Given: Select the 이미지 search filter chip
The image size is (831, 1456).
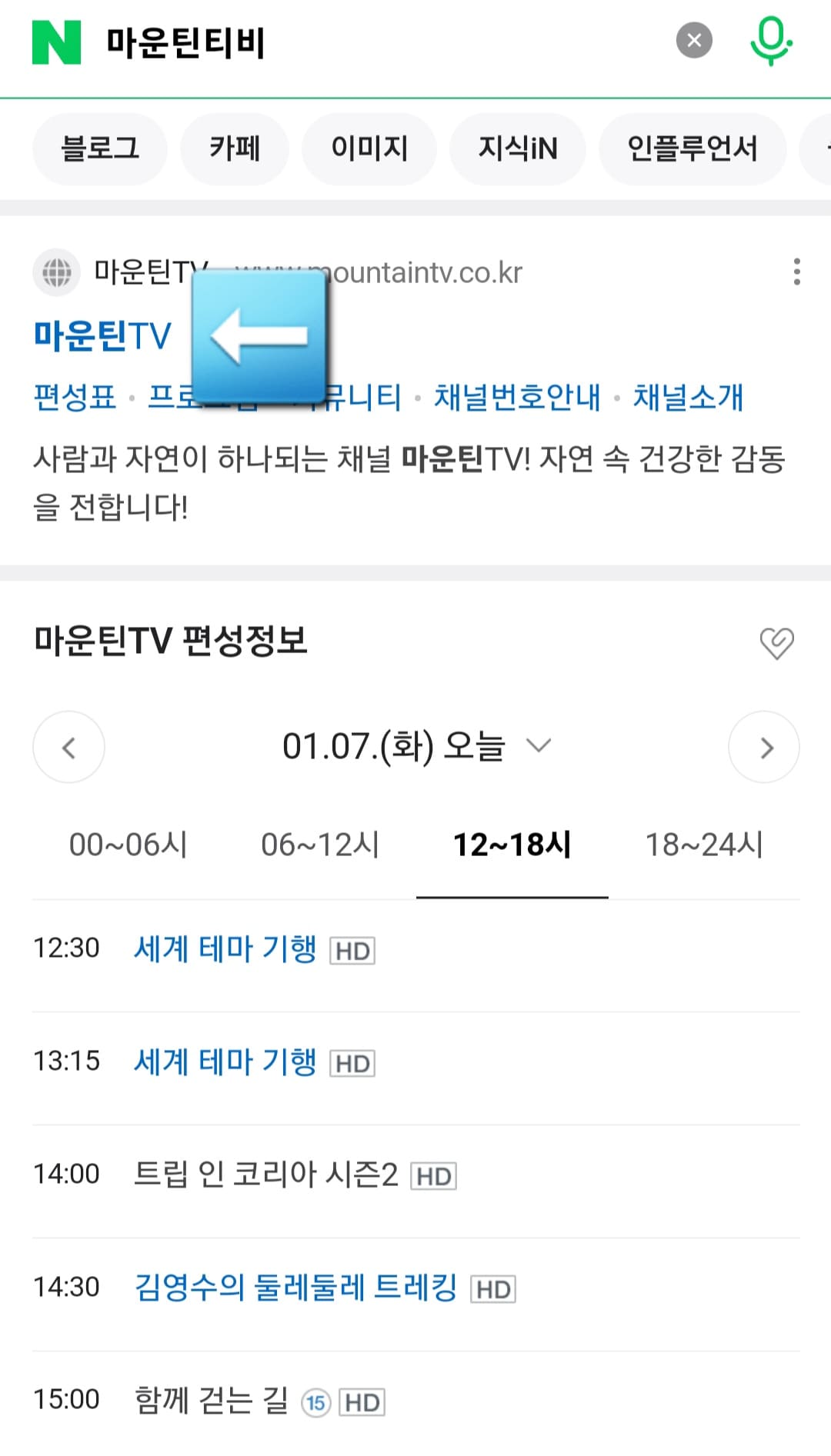Looking at the screenshot, I should (x=370, y=148).
